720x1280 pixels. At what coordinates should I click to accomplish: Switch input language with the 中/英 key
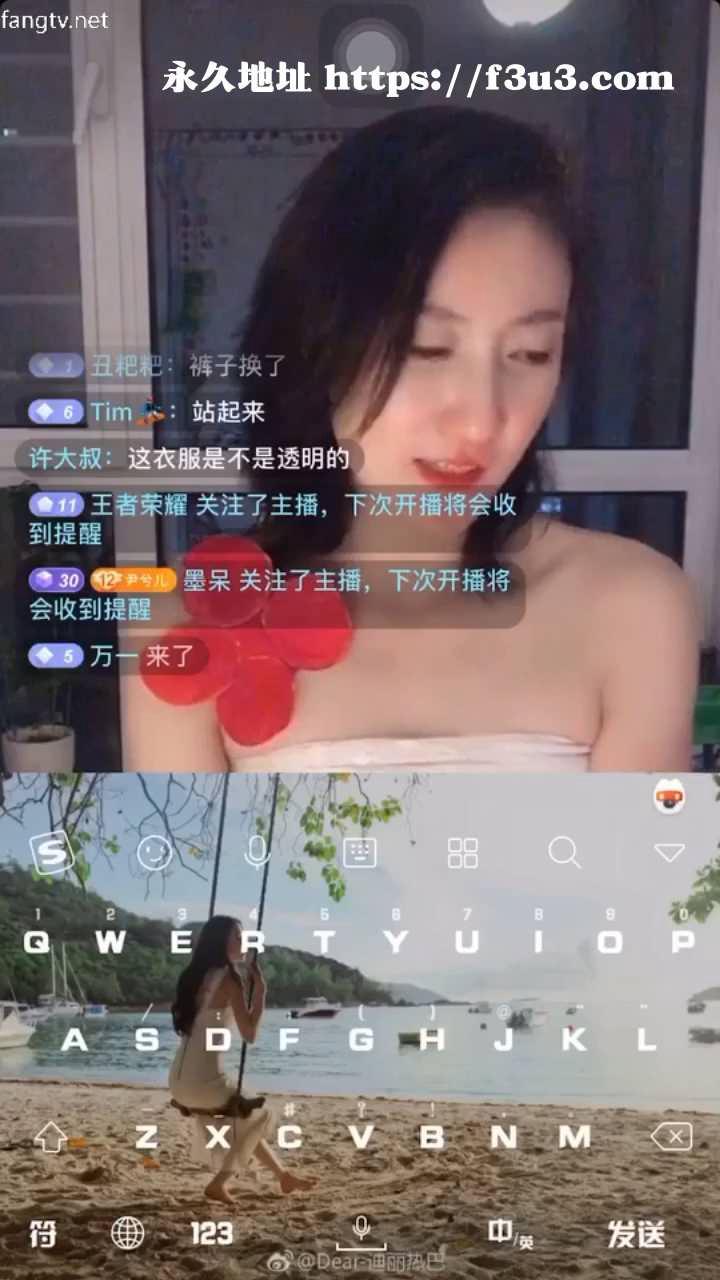tap(510, 1234)
